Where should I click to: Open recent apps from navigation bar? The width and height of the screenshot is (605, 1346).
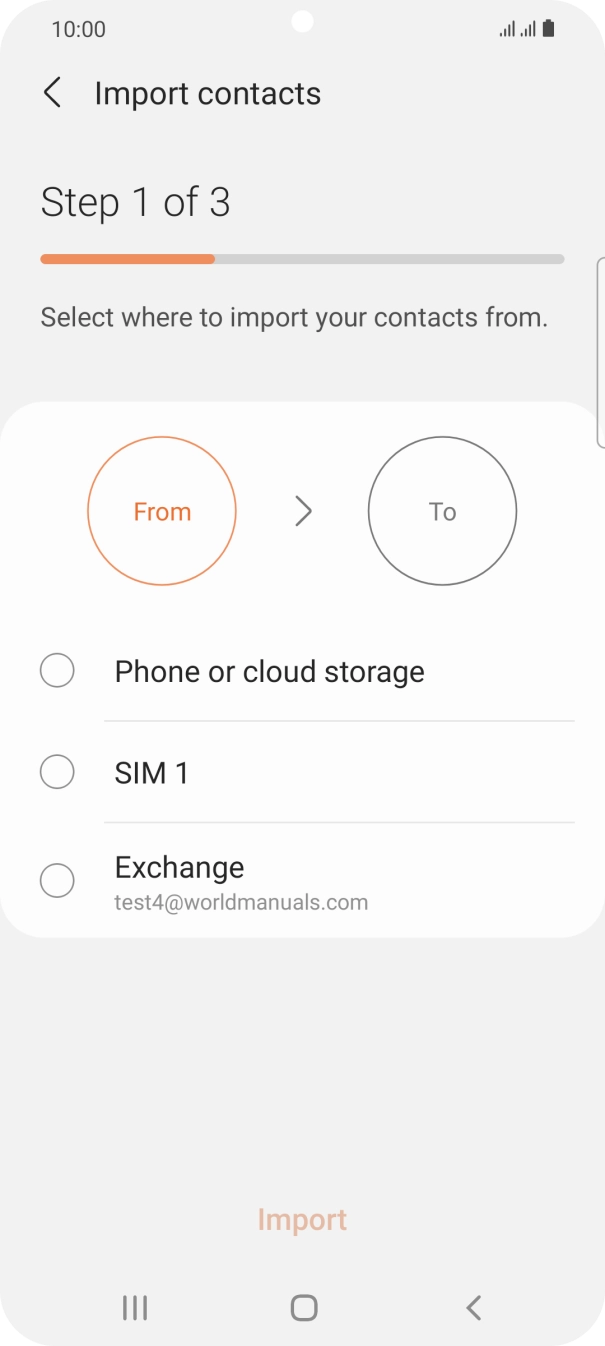pos(134,1307)
